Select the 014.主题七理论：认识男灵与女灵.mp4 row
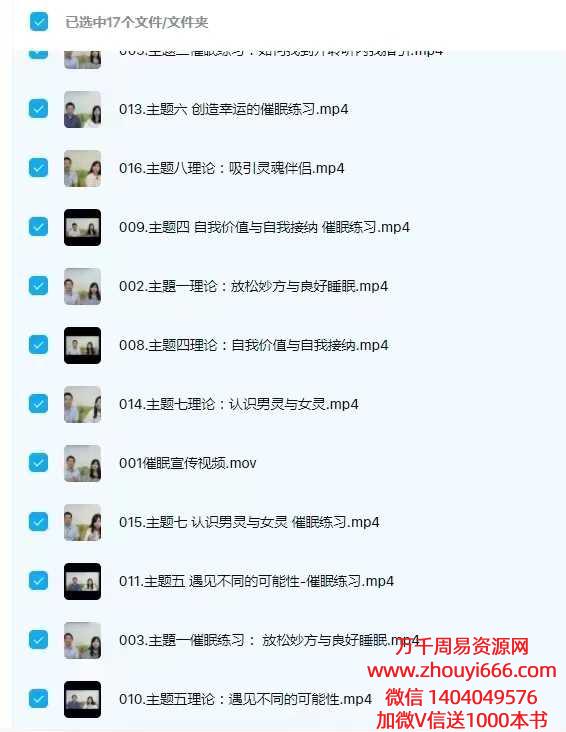 (290, 404)
